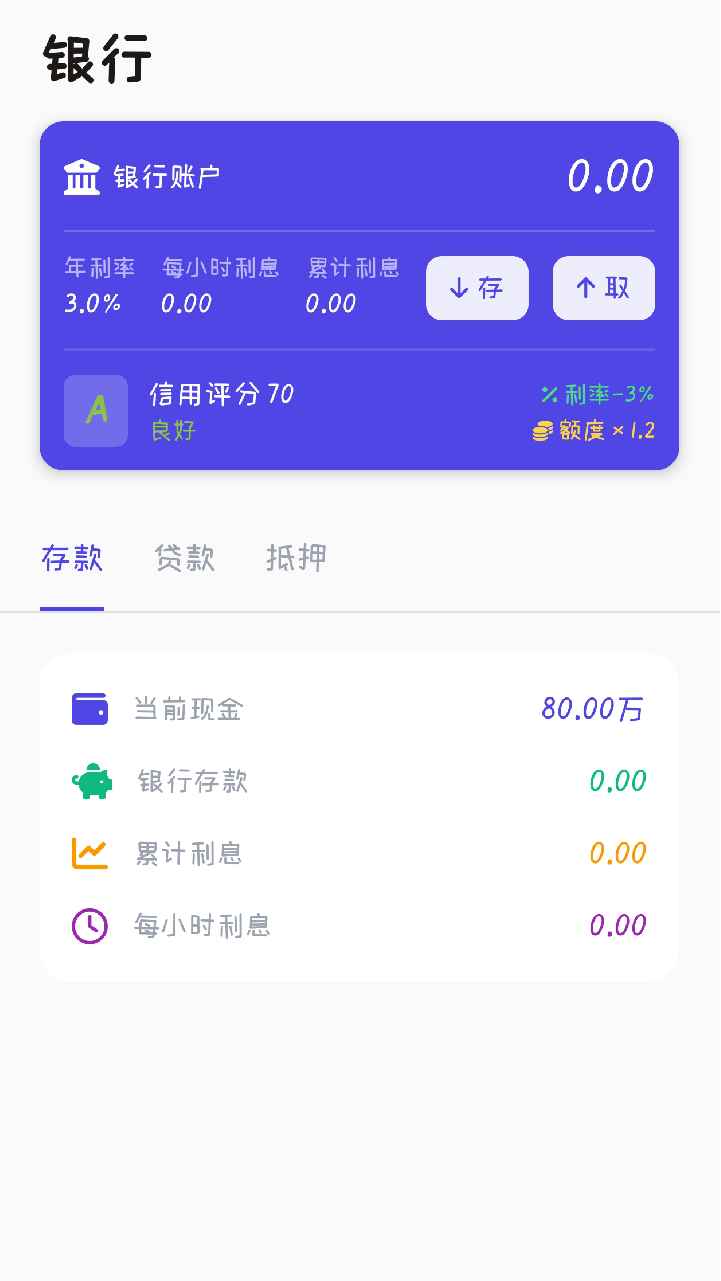The width and height of the screenshot is (721, 1281).
Task: Click the up arrow inside the 取 button
Action: pyautogui.click(x=587, y=288)
